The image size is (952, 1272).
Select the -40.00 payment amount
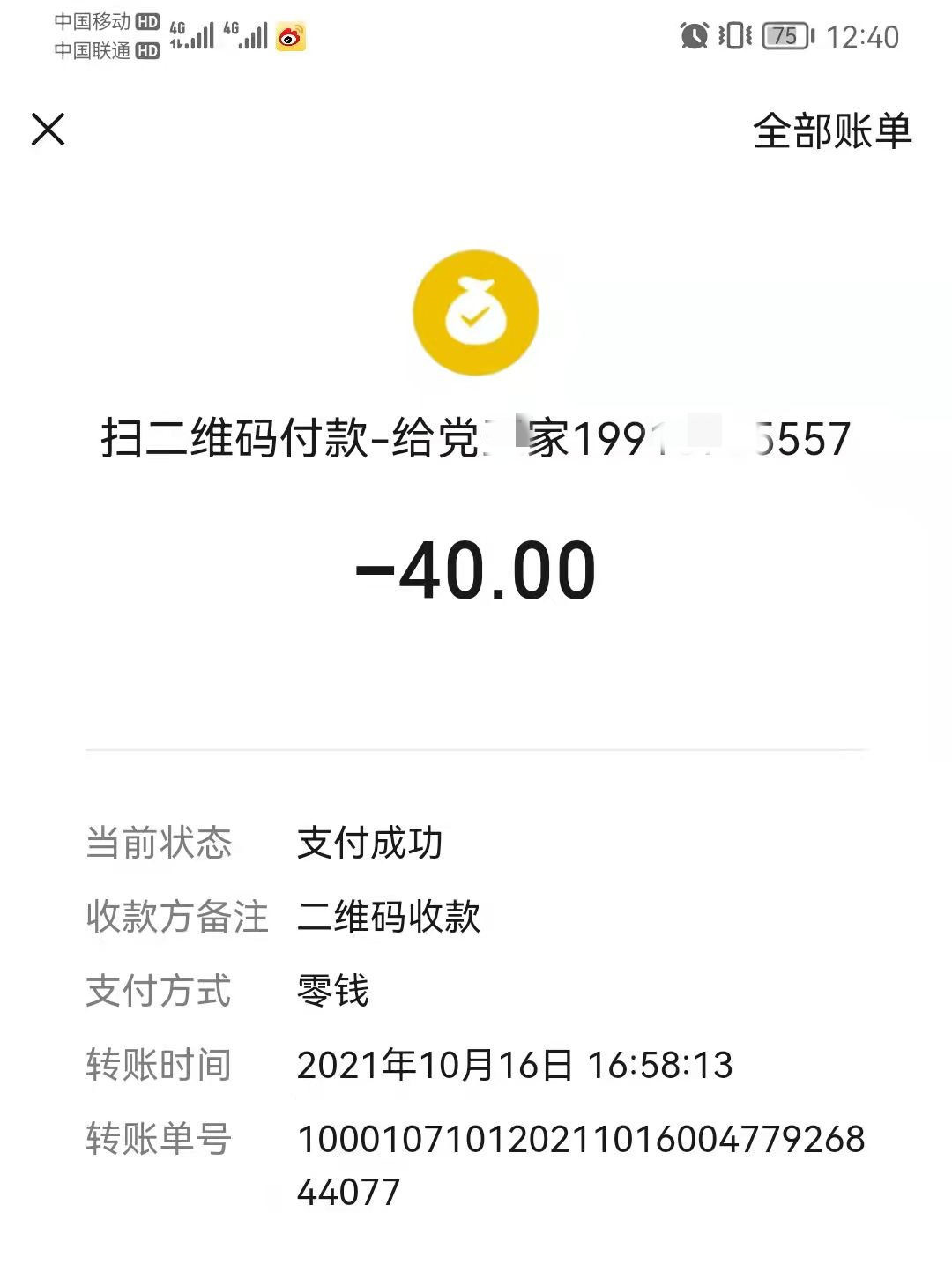click(x=476, y=570)
